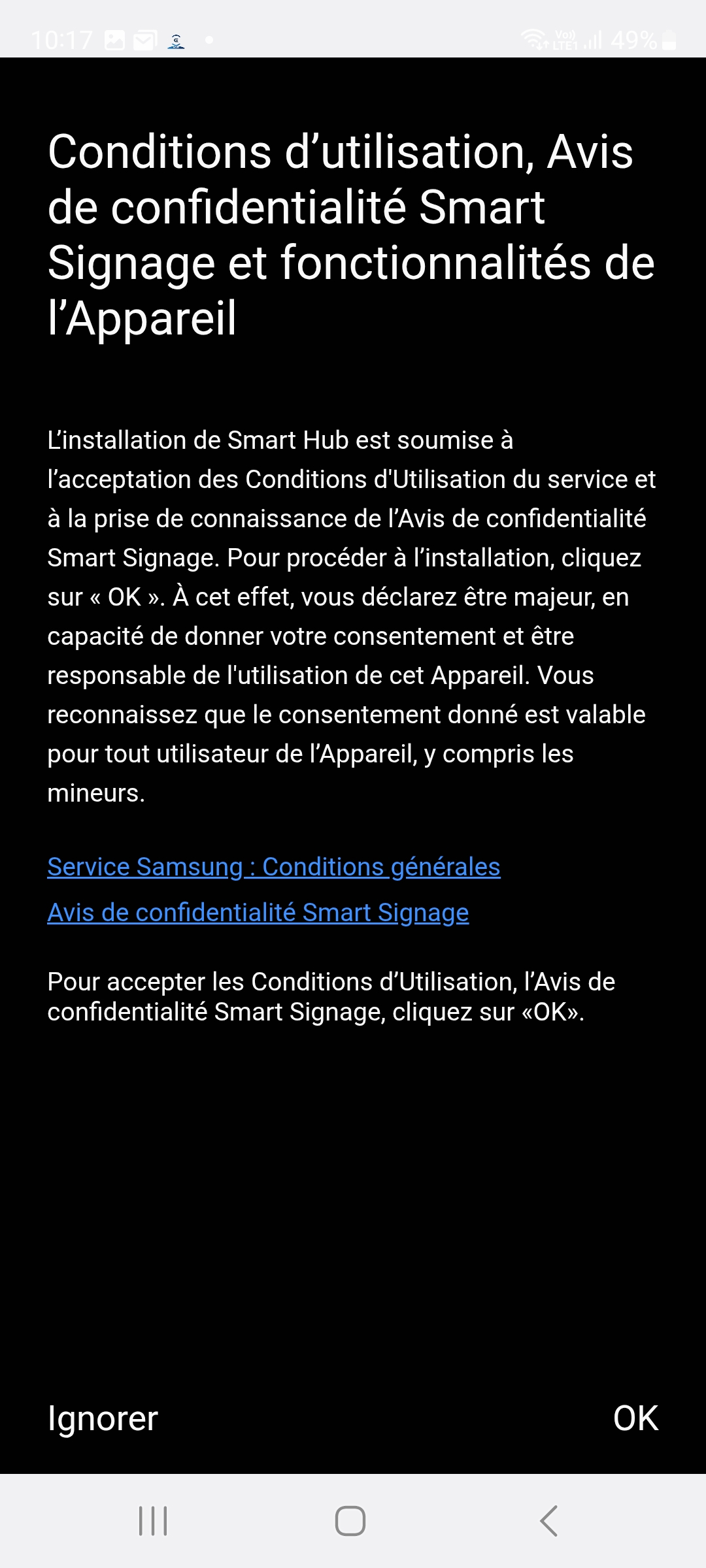This screenshot has width=706, height=1568.
Task: Tap the Wi-Fi status icon
Action: pyautogui.click(x=534, y=39)
